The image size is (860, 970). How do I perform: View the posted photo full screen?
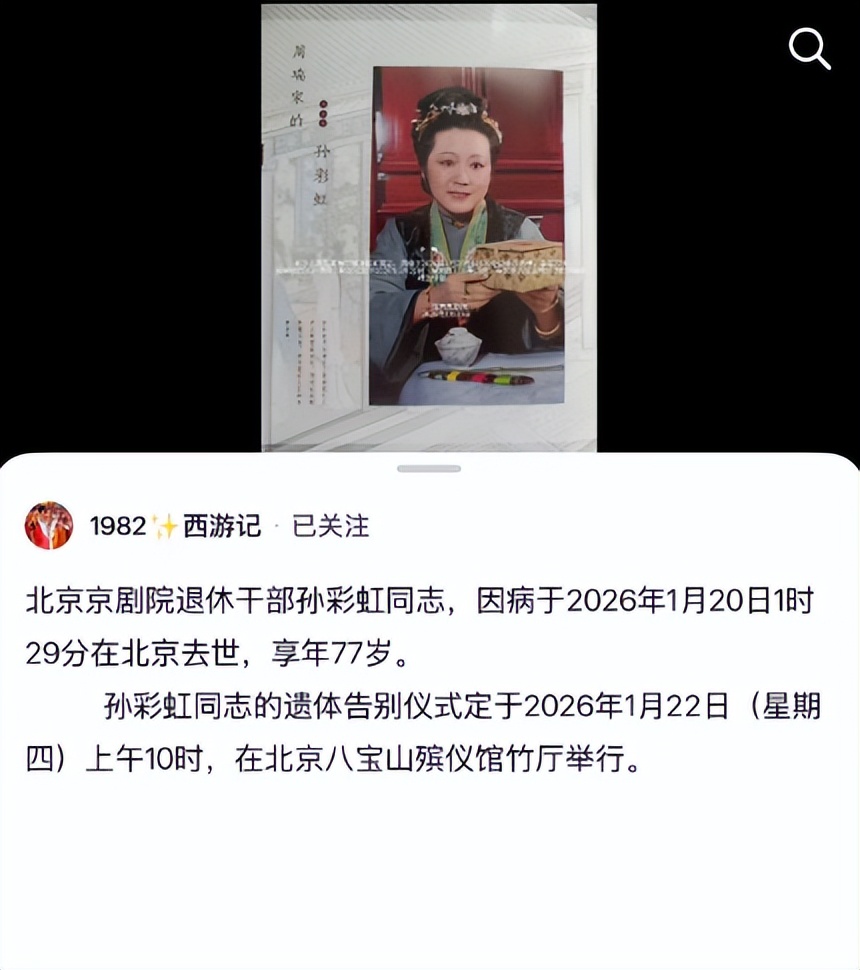pyautogui.click(x=429, y=228)
